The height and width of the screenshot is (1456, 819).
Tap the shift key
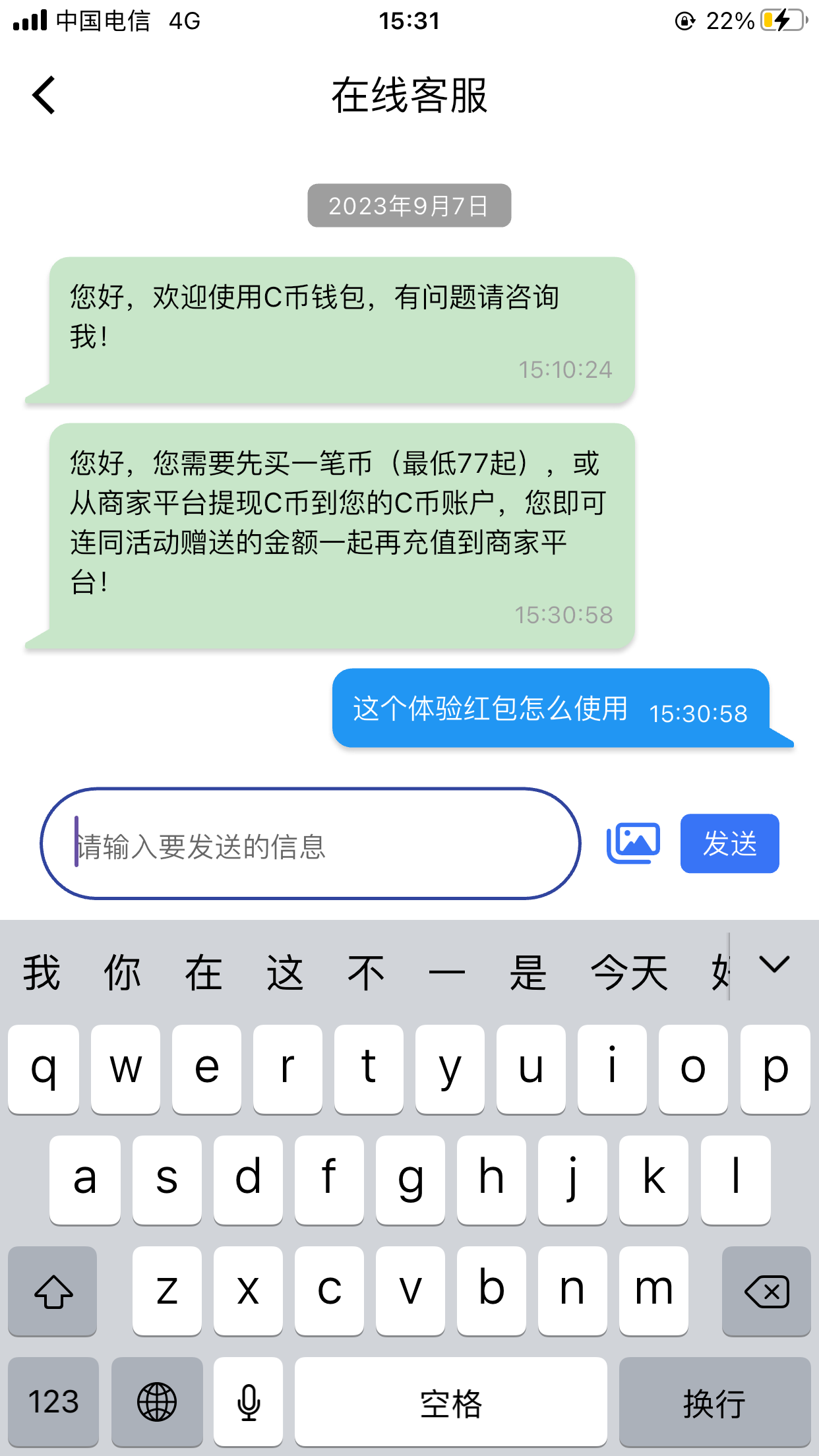[x=53, y=1291]
